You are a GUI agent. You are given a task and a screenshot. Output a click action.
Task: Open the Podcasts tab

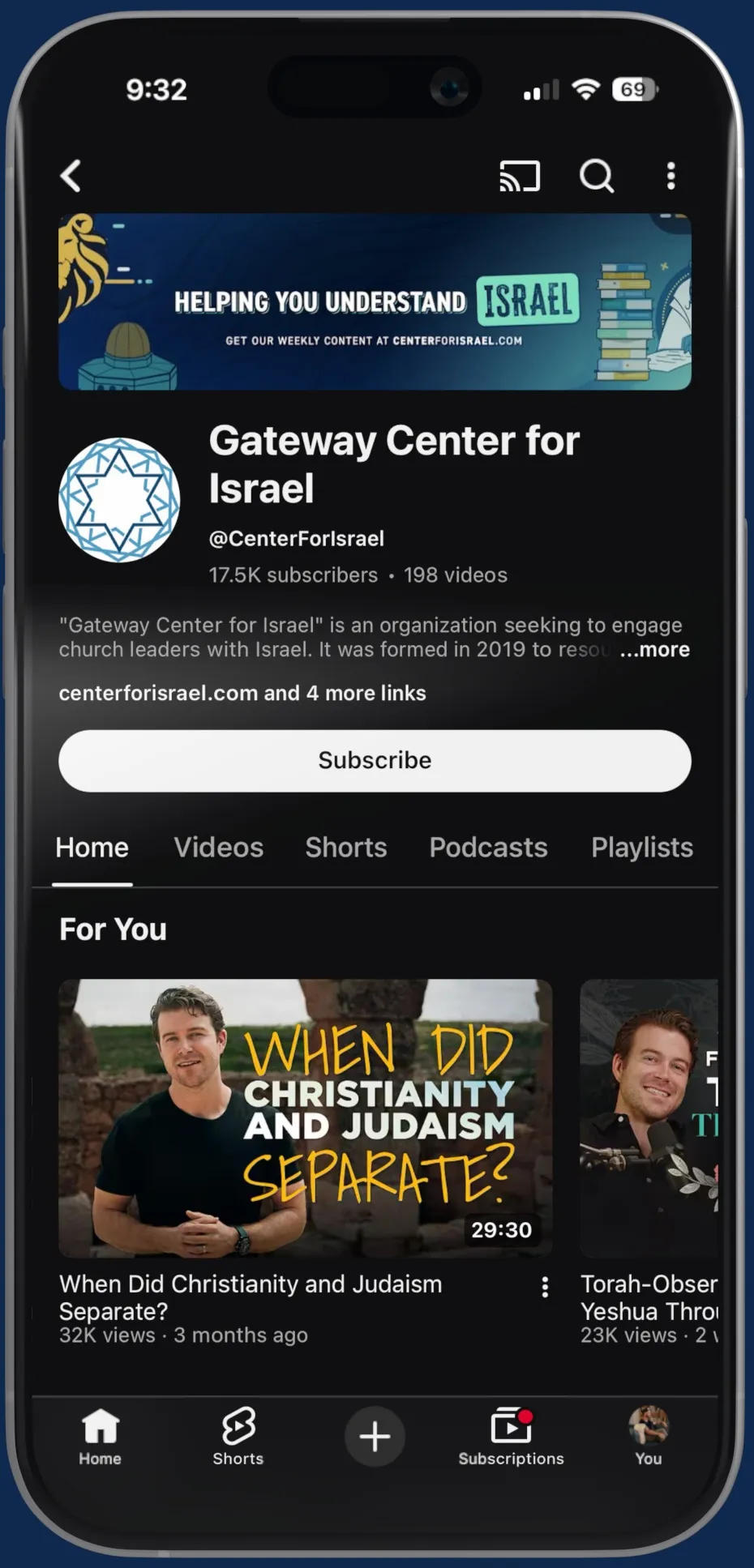point(488,848)
